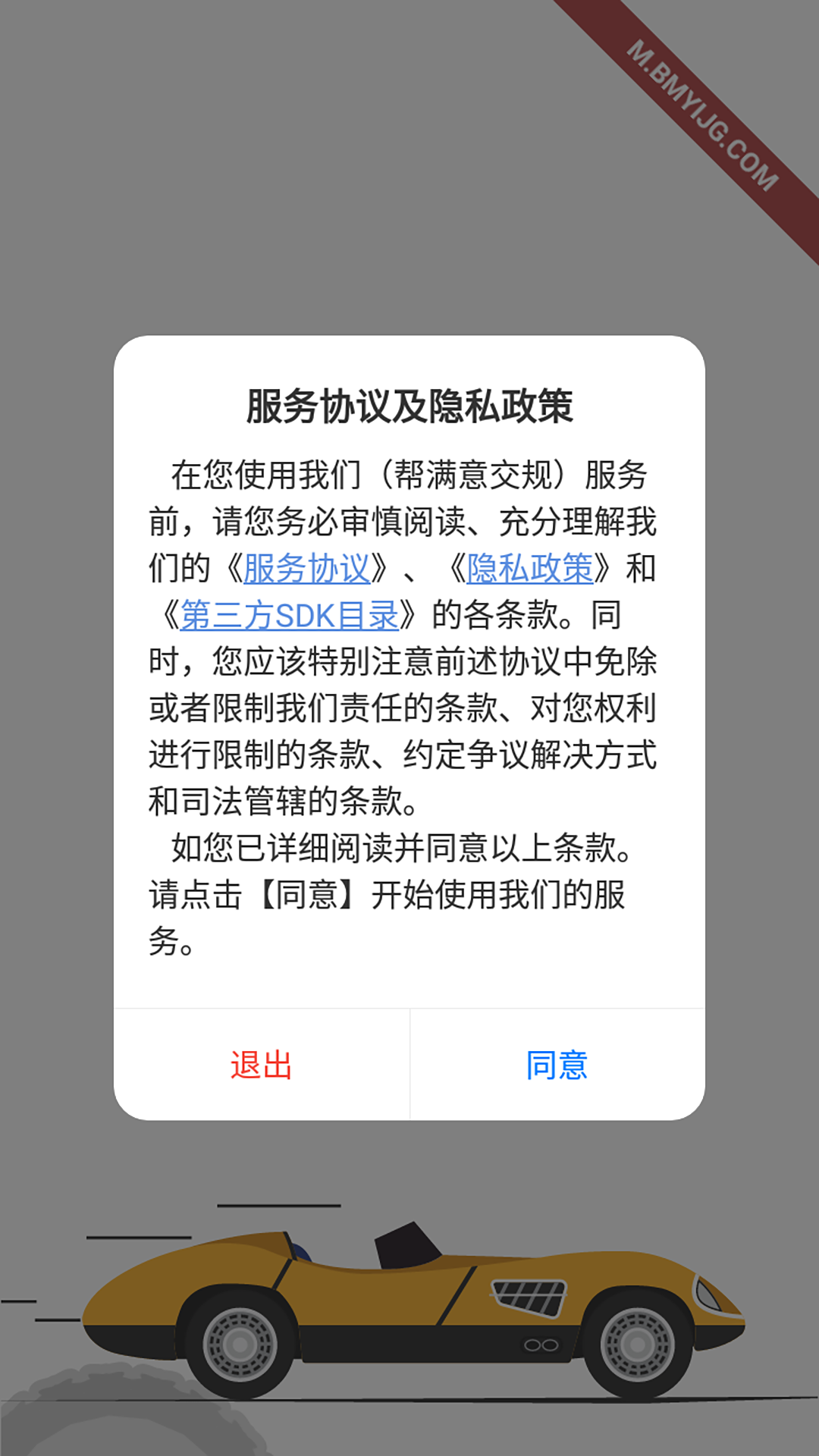
Task: Open the 服务协议 link
Action: point(306,569)
